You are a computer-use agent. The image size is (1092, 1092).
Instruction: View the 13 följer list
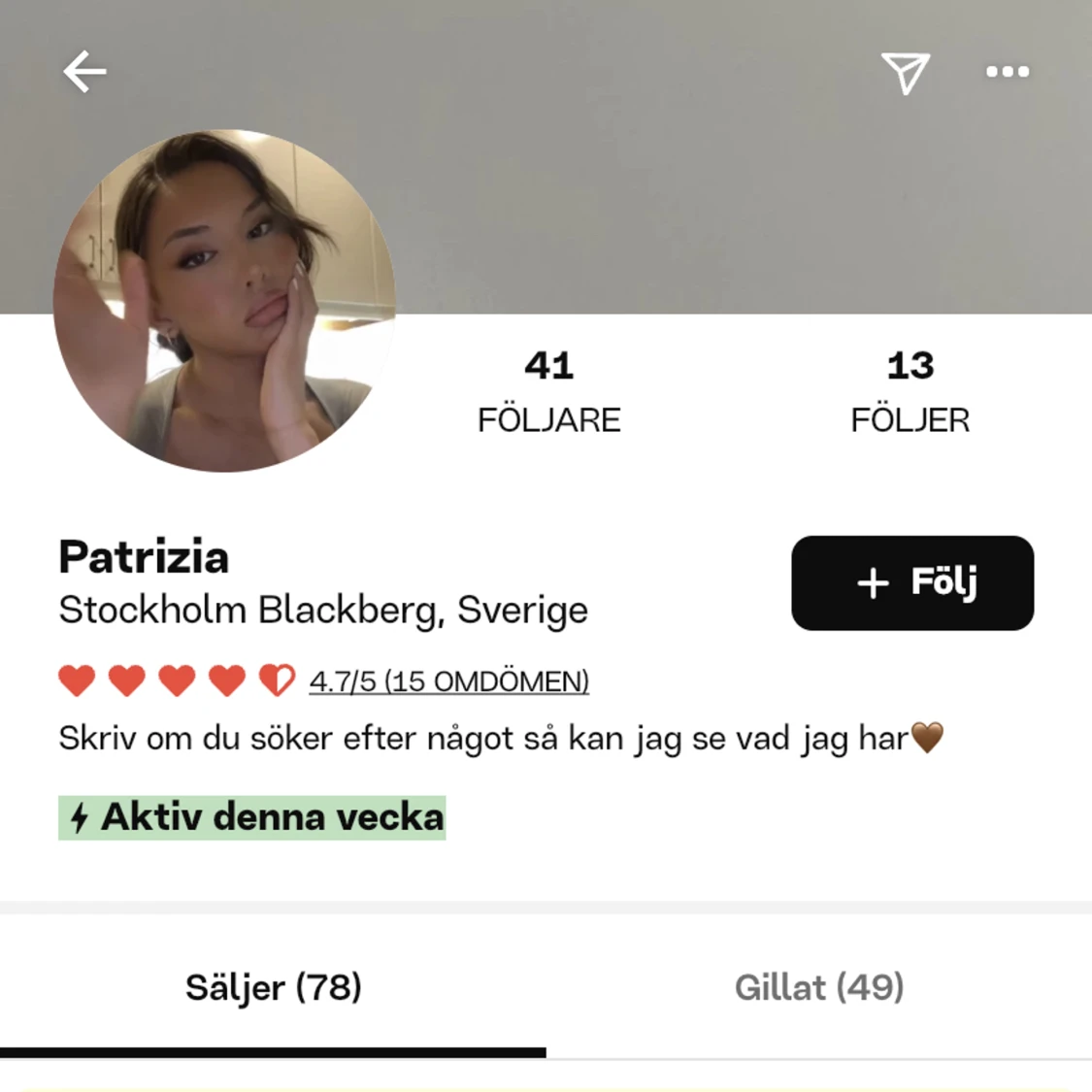tap(910, 391)
